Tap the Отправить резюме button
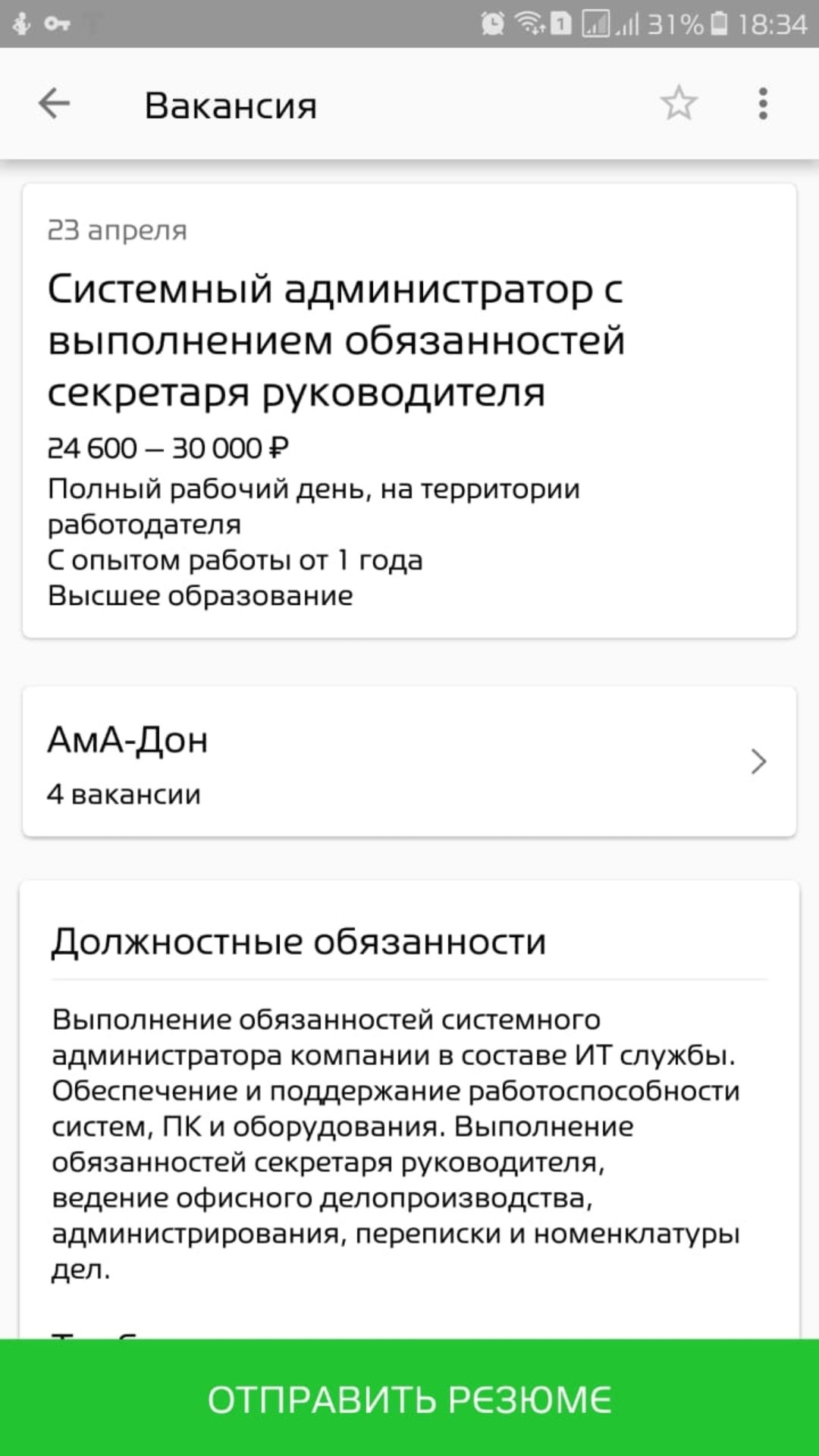Viewport: 819px width, 1456px height. [409, 1398]
